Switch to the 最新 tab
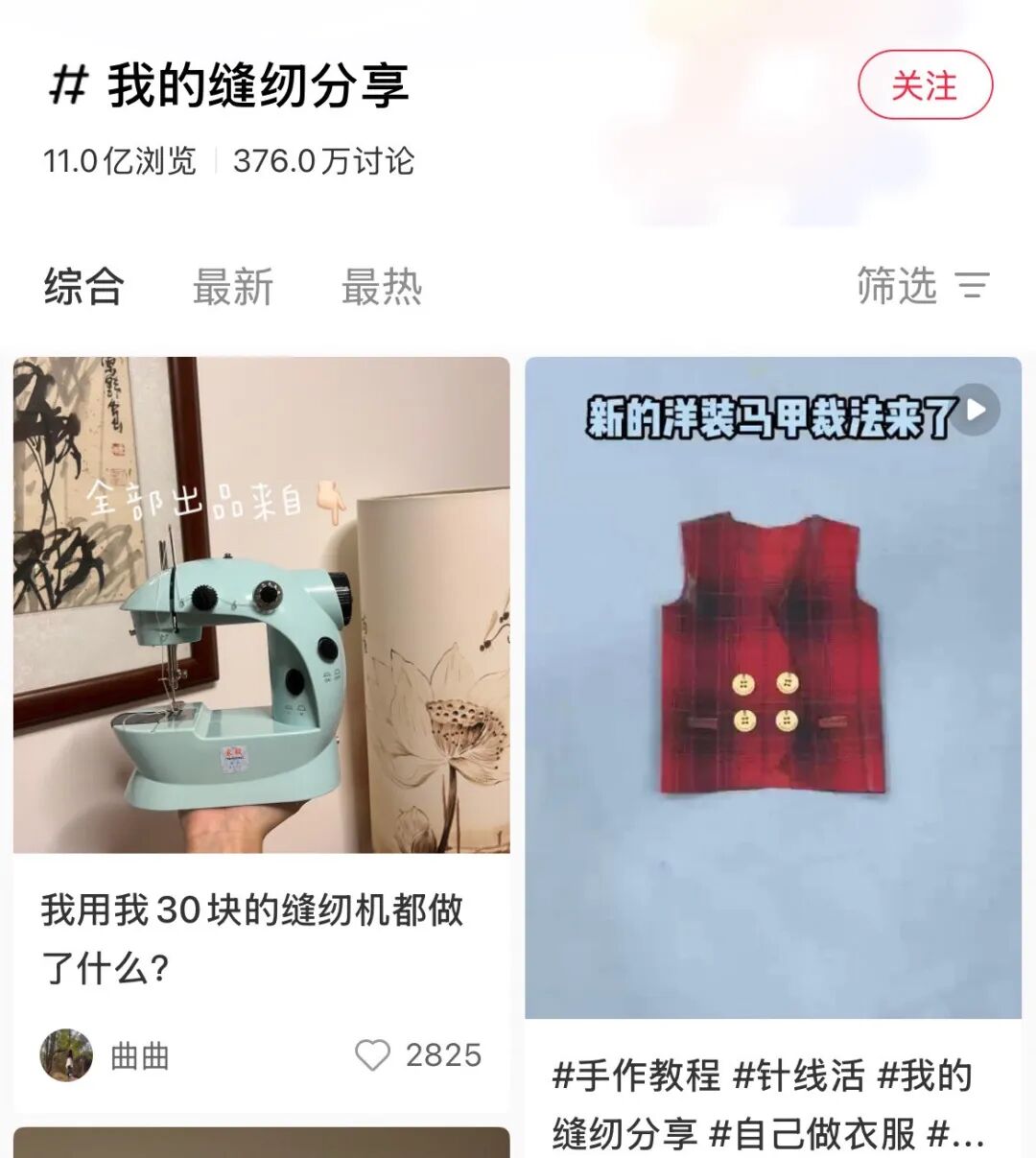This screenshot has height=1158, width=1036. (233, 287)
